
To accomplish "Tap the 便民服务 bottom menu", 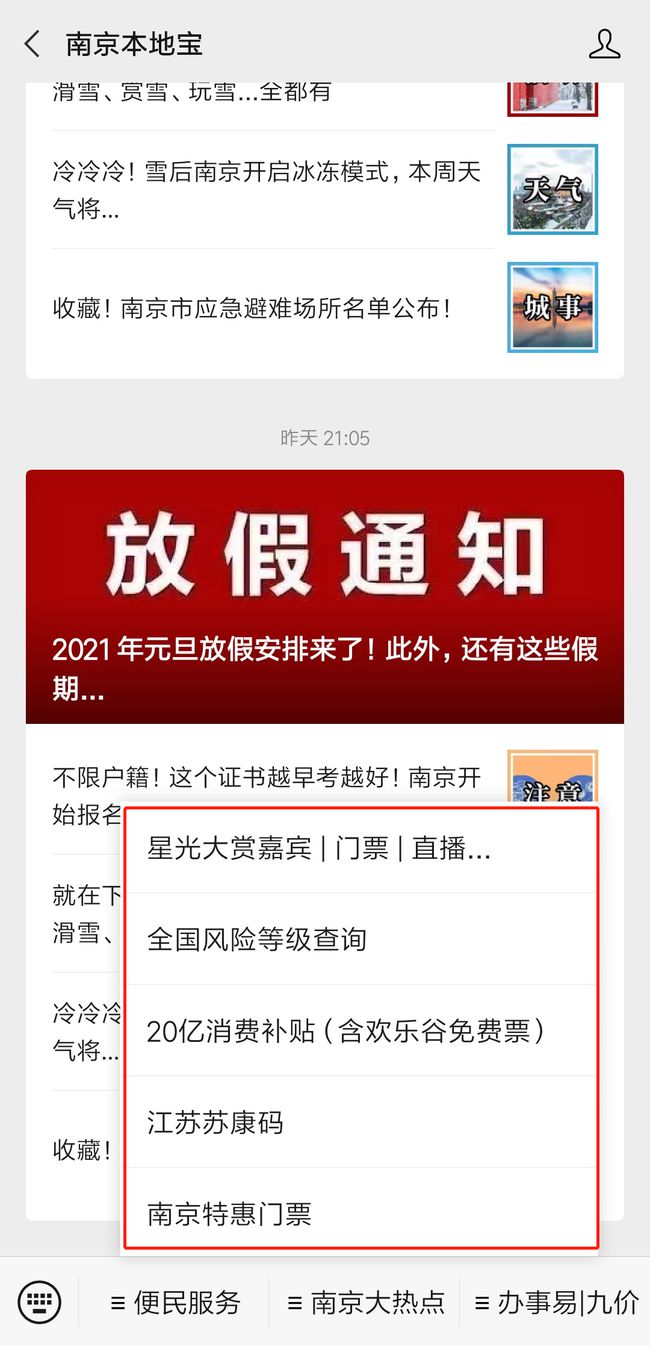I will [176, 1303].
